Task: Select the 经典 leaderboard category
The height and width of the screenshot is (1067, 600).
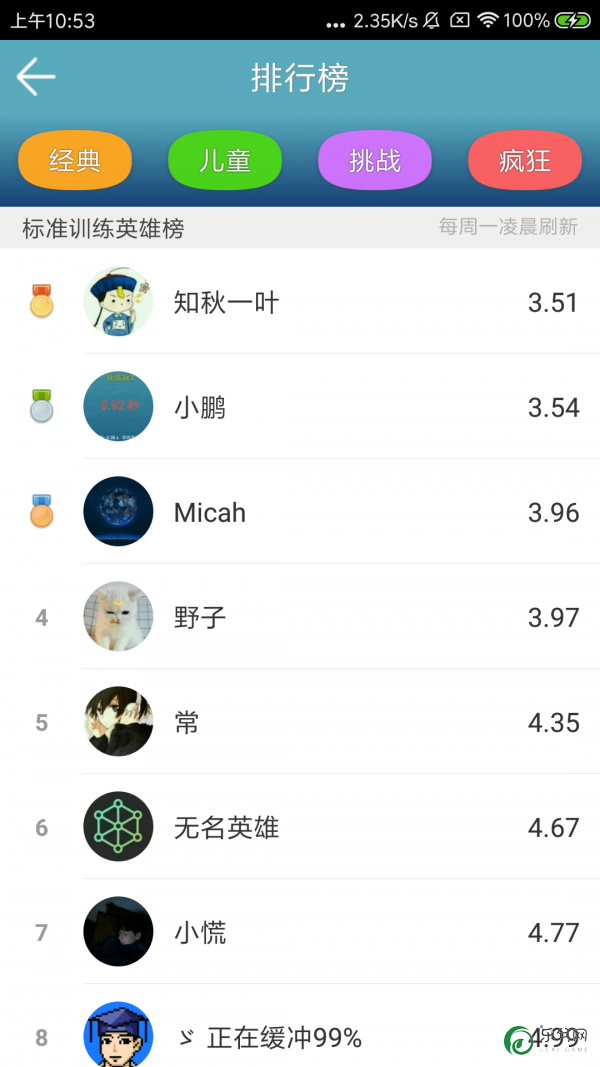Action: click(x=75, y=161)
